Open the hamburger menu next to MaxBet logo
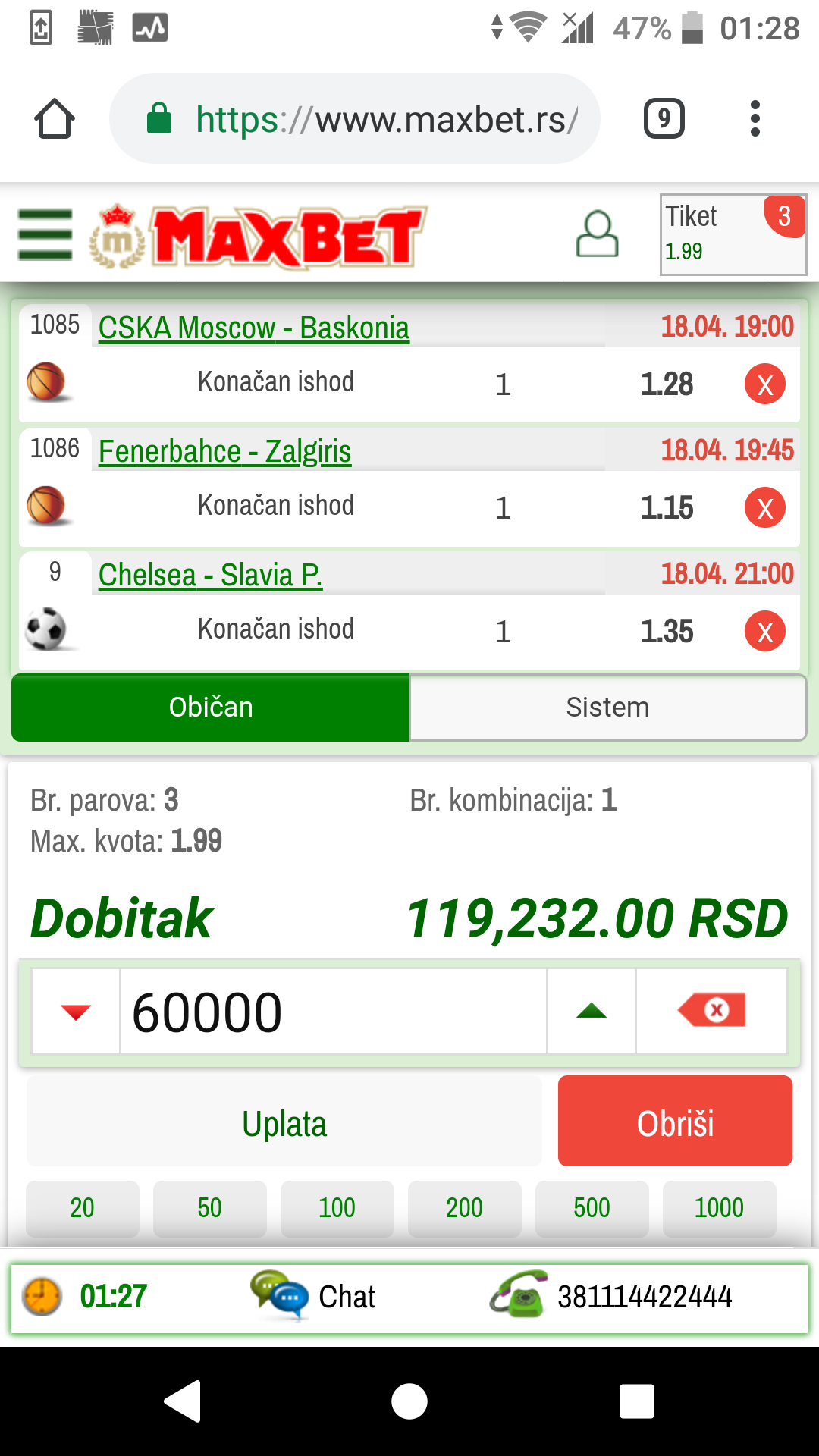The image size is (819, 1456). pos(45,234)
